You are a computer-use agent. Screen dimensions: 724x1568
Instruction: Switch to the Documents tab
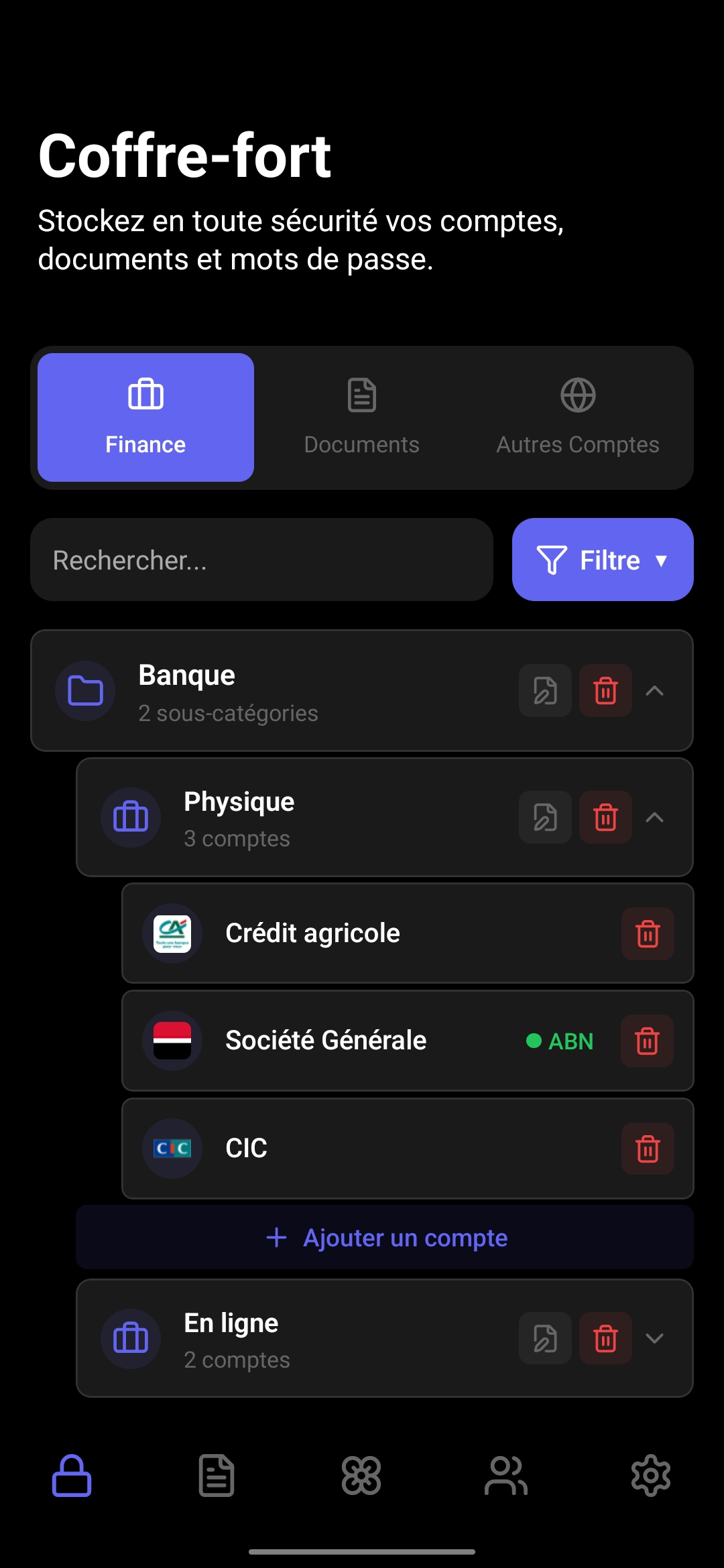[x=361, y=417]
